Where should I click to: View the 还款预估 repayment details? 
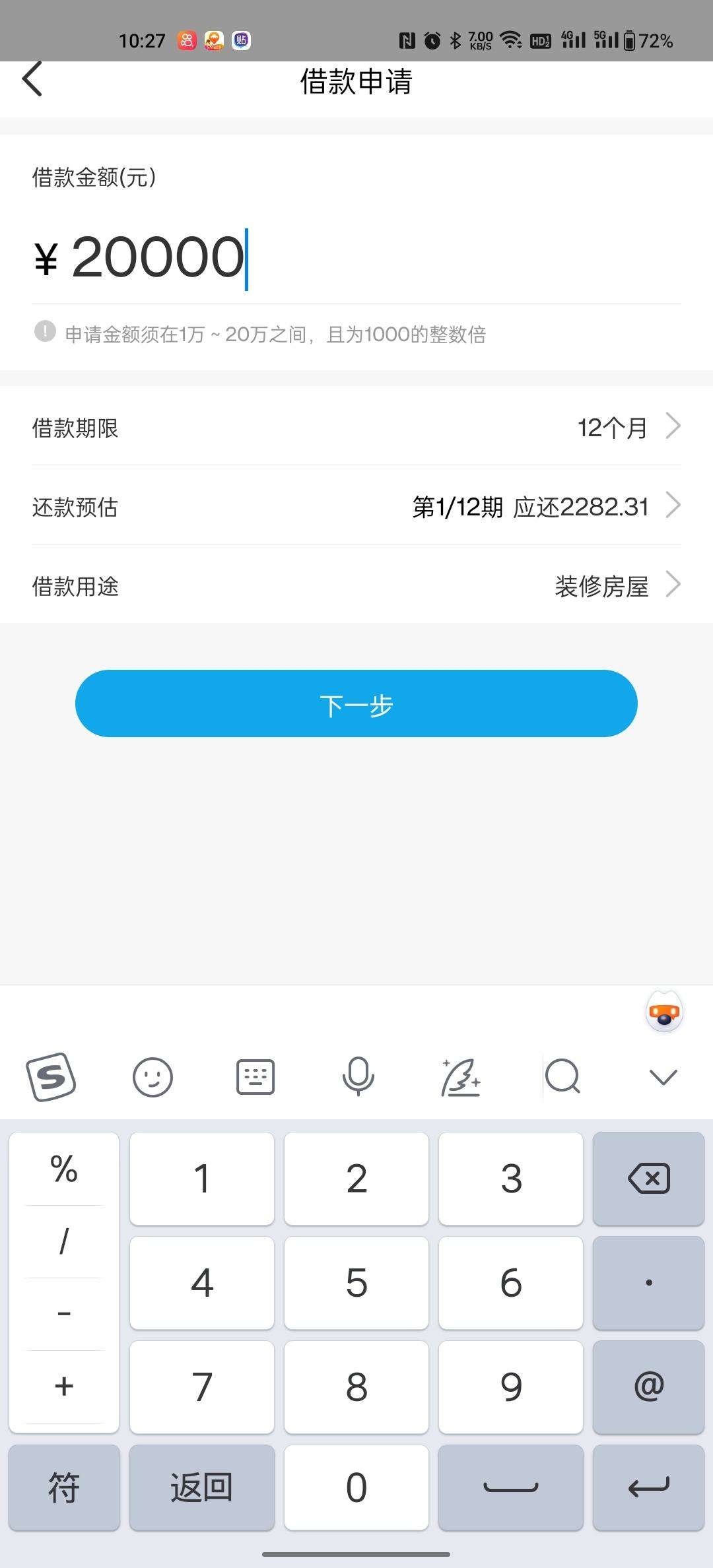point(356,506)
